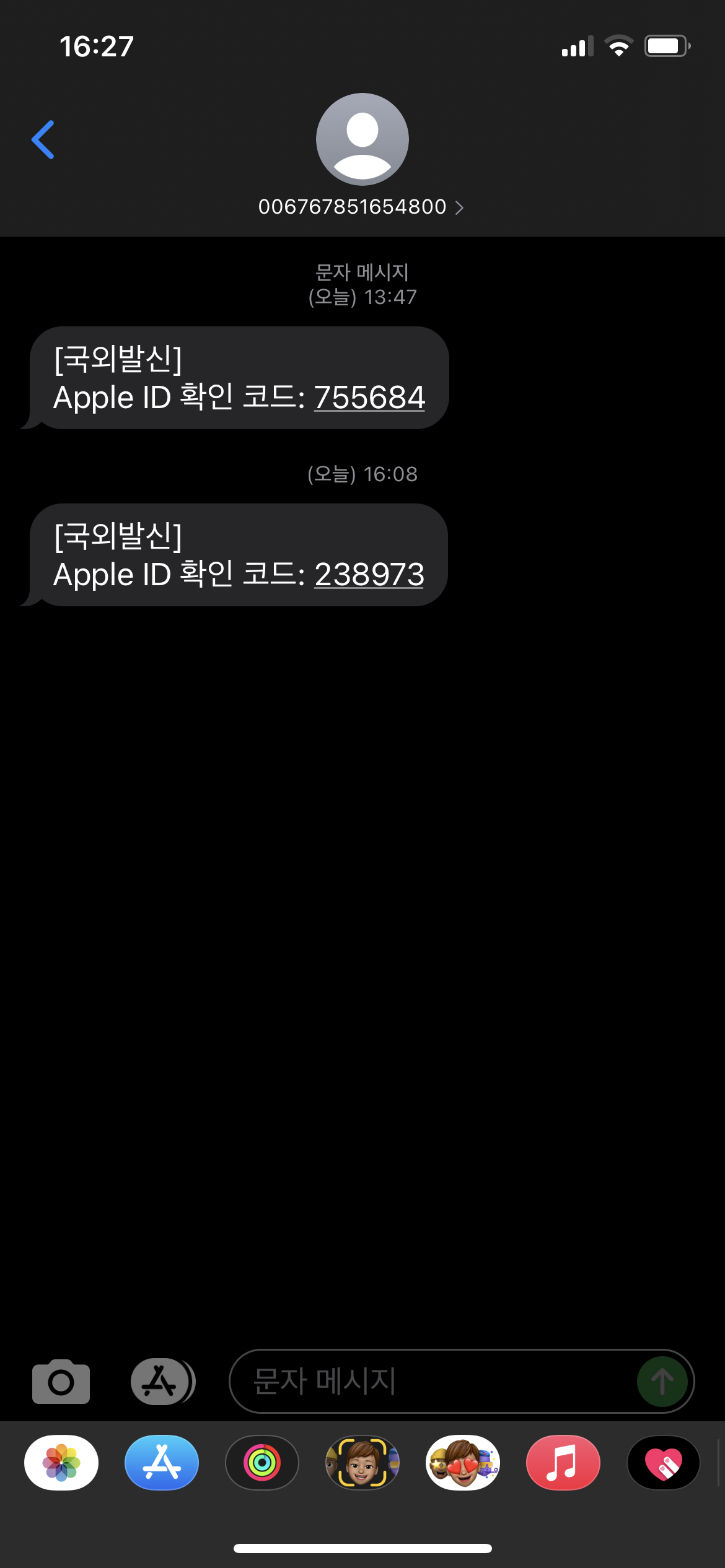Open the App Store iMessage app
Viewport: 725px width, 1568px height.
click(162, 1463)
